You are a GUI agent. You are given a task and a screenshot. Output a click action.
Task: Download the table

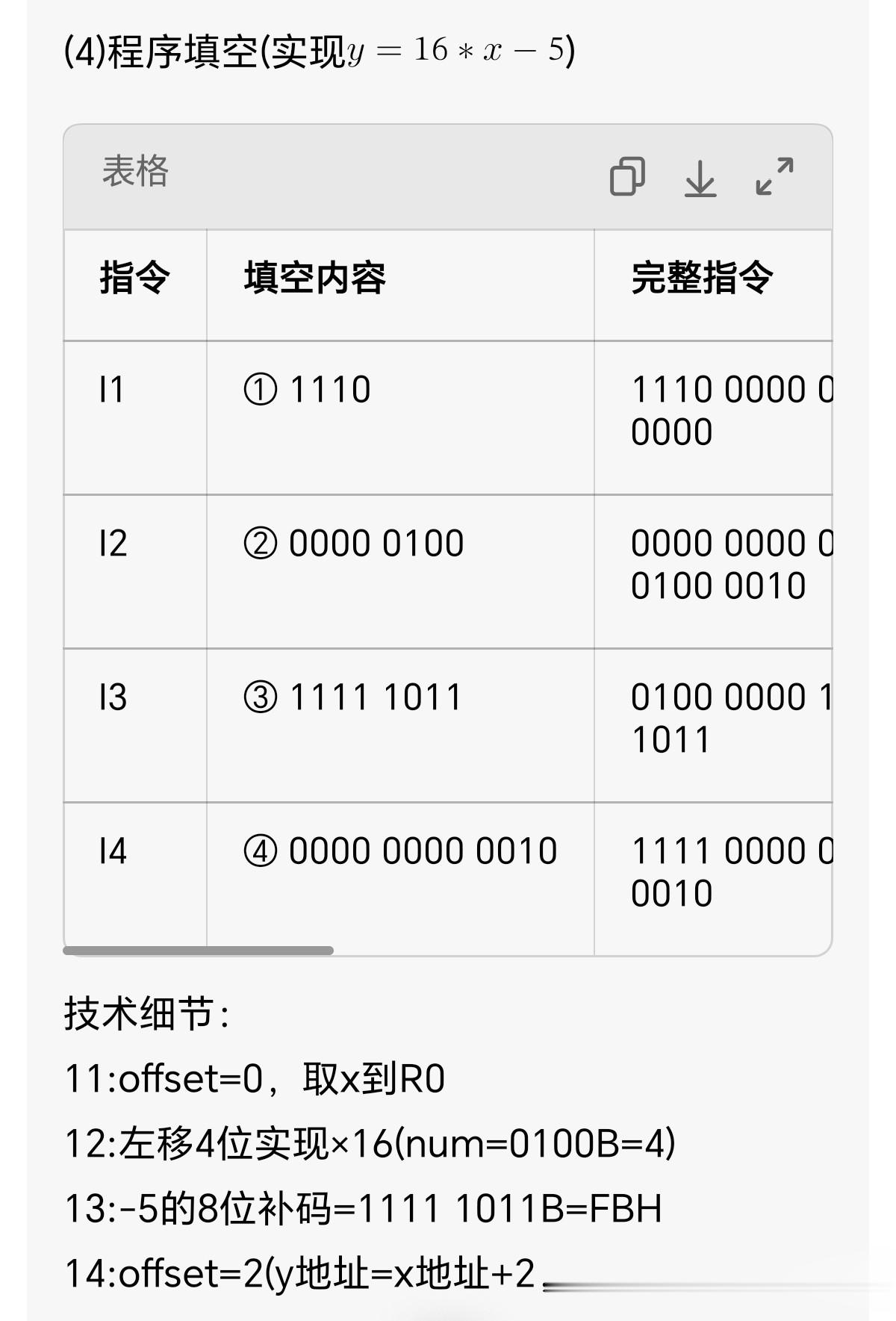700,178
